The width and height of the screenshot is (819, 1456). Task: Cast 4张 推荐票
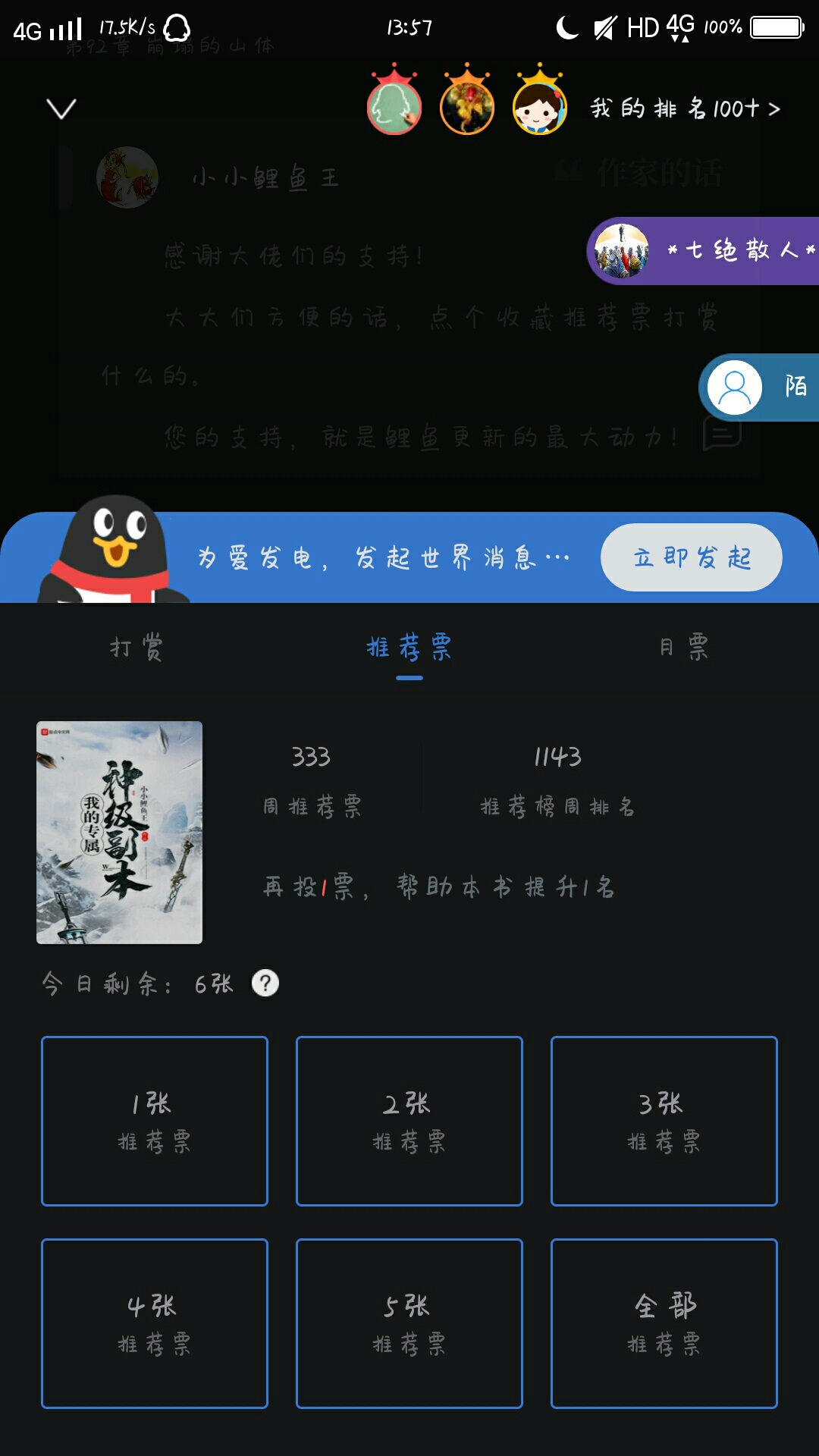[155, 1323]
